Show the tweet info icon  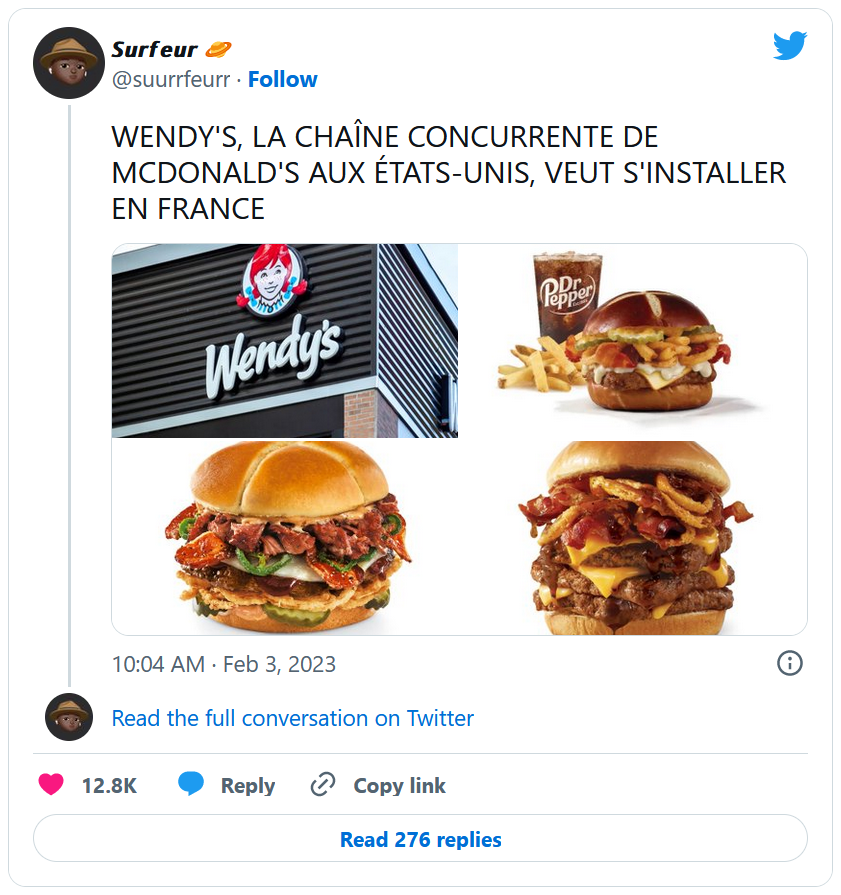[x=789, y=663]
